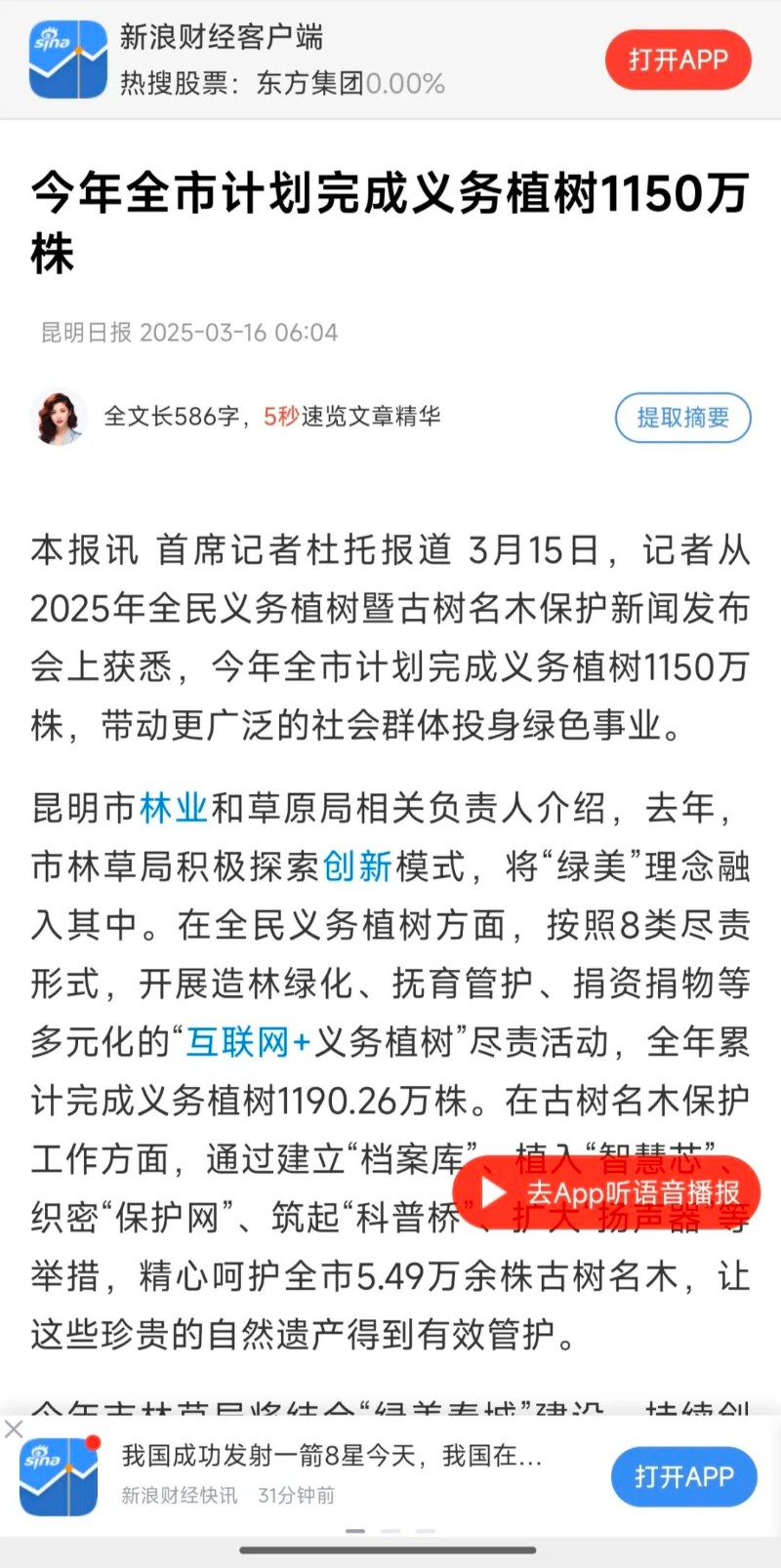Open the 创新 keyword link
781x1568 pixels.
(357, 866)
